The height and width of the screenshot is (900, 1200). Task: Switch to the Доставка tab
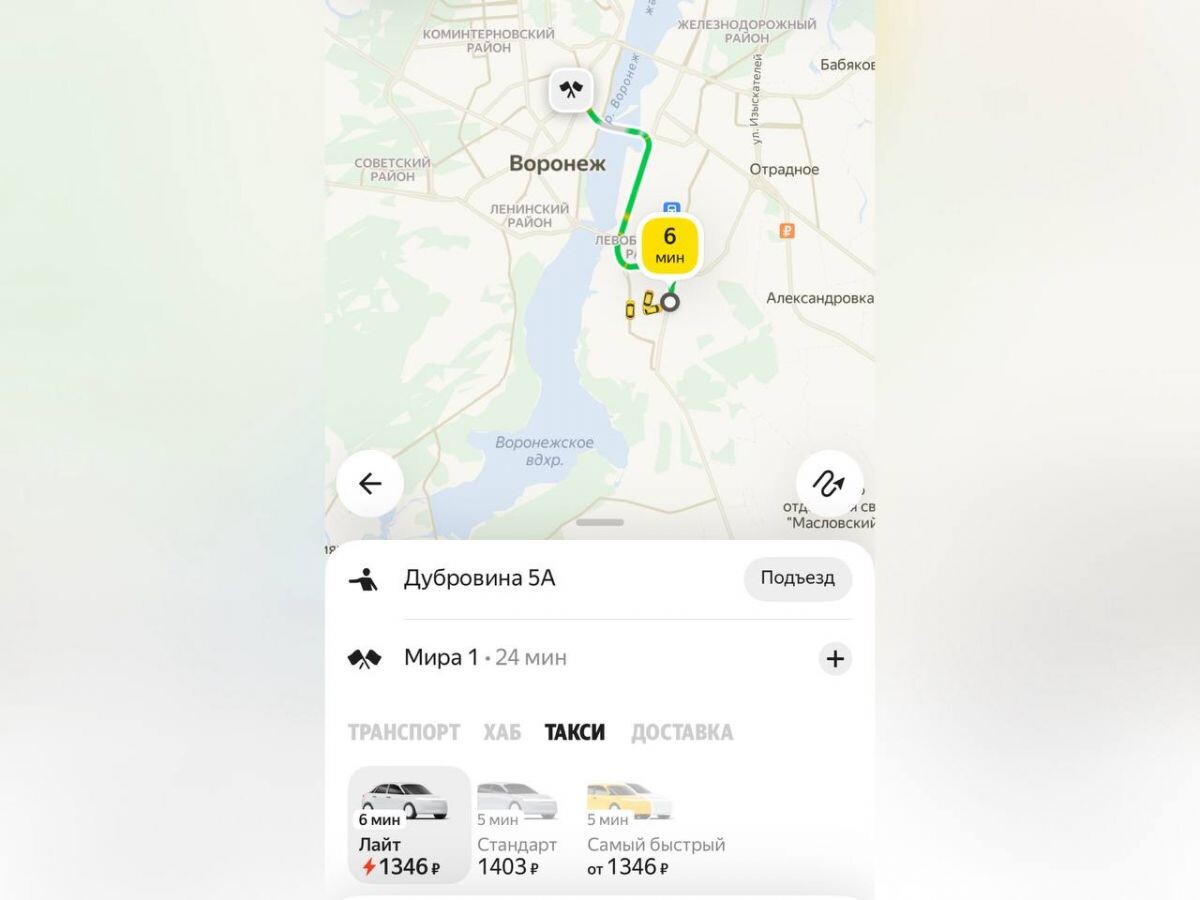(682, 732)
